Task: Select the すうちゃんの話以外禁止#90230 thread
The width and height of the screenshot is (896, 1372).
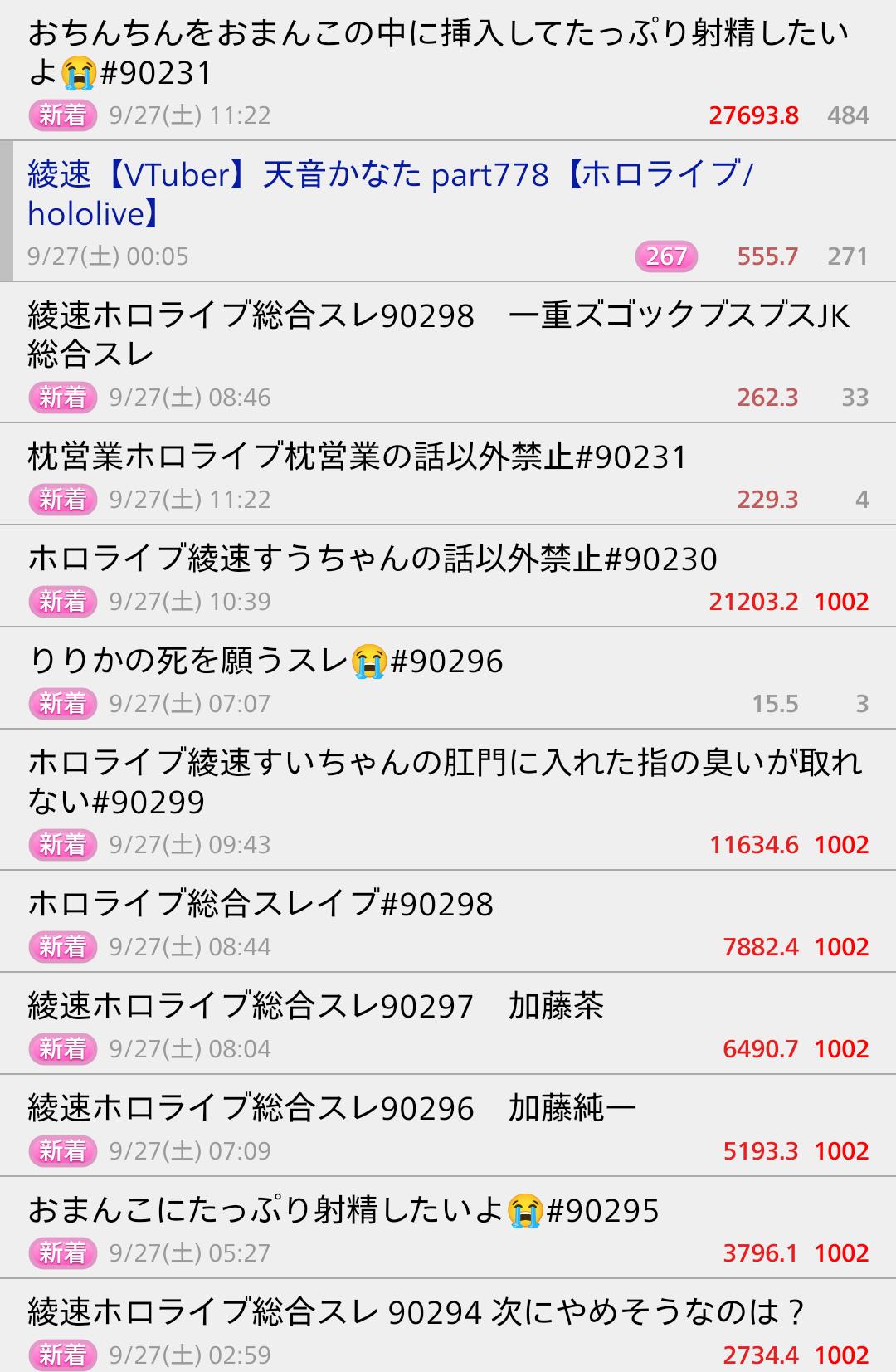Action: pos(373,559)
